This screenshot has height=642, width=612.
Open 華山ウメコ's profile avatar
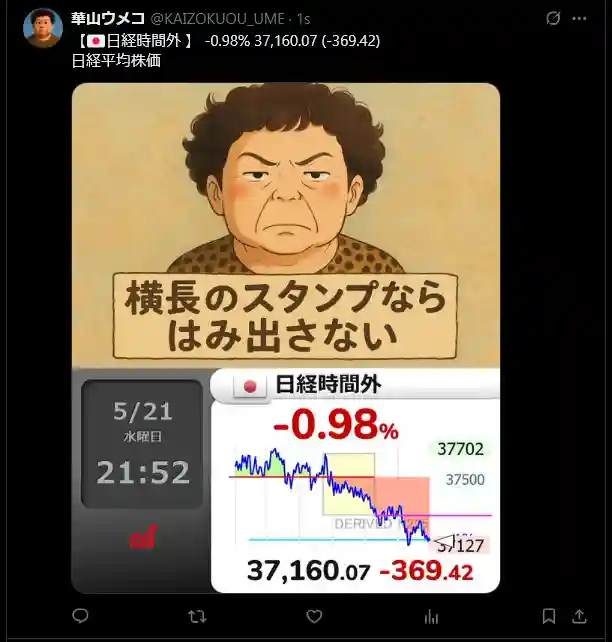coord(43,28)
